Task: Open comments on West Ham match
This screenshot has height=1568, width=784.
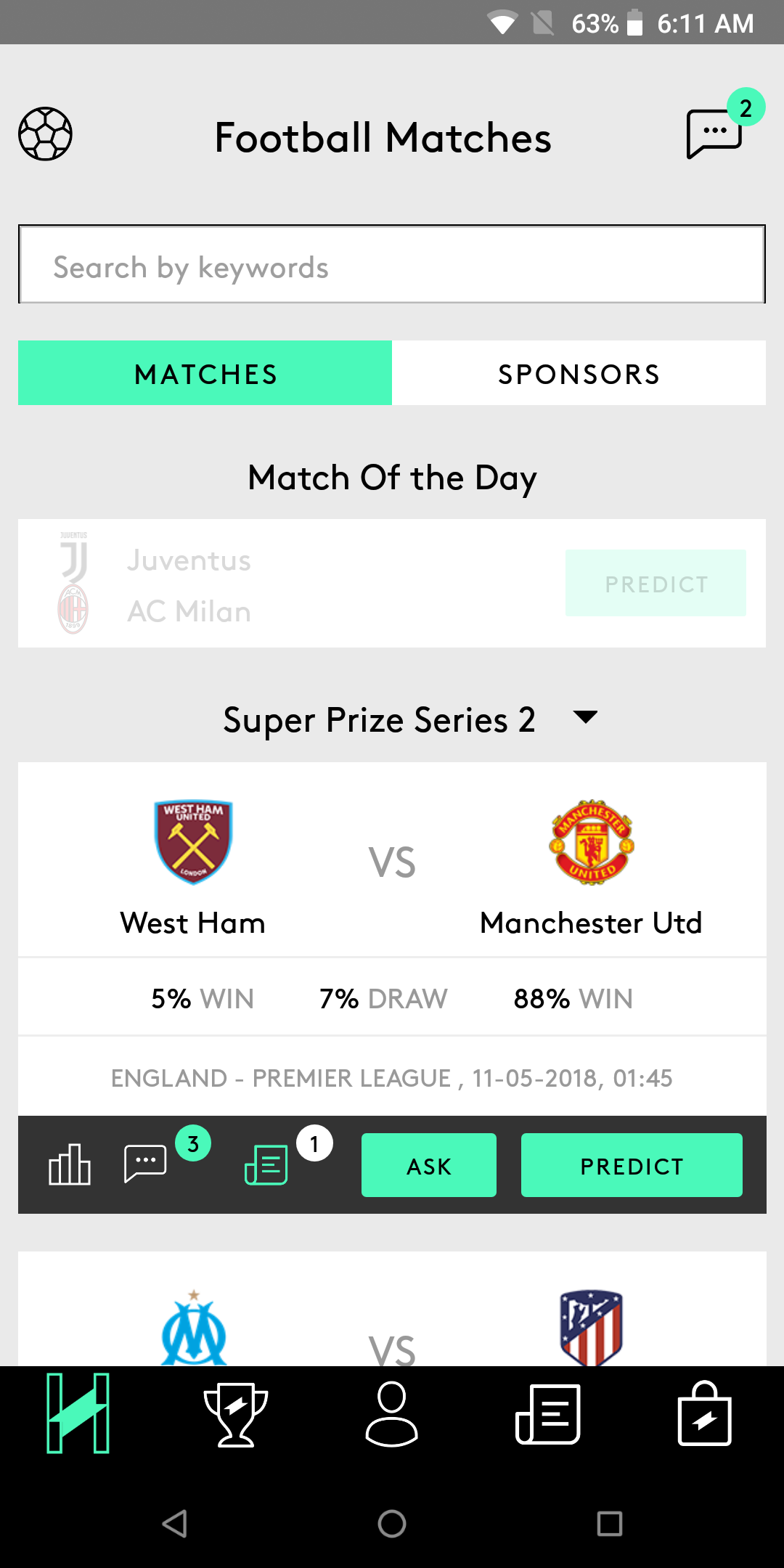Action: click(x=145, y=1164)
